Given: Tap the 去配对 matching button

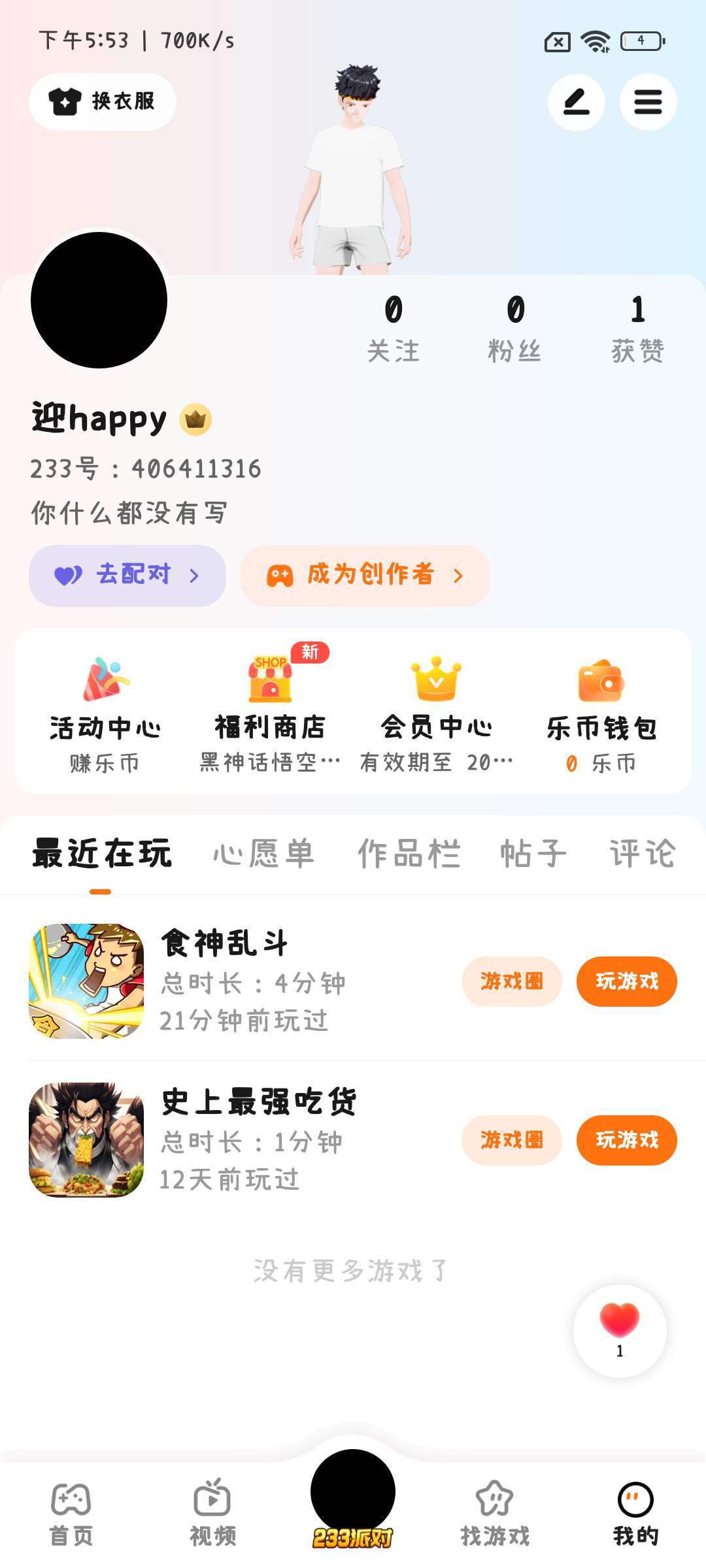Looking at the screenshot, I should pyautogui.click(x=127, y=576).
